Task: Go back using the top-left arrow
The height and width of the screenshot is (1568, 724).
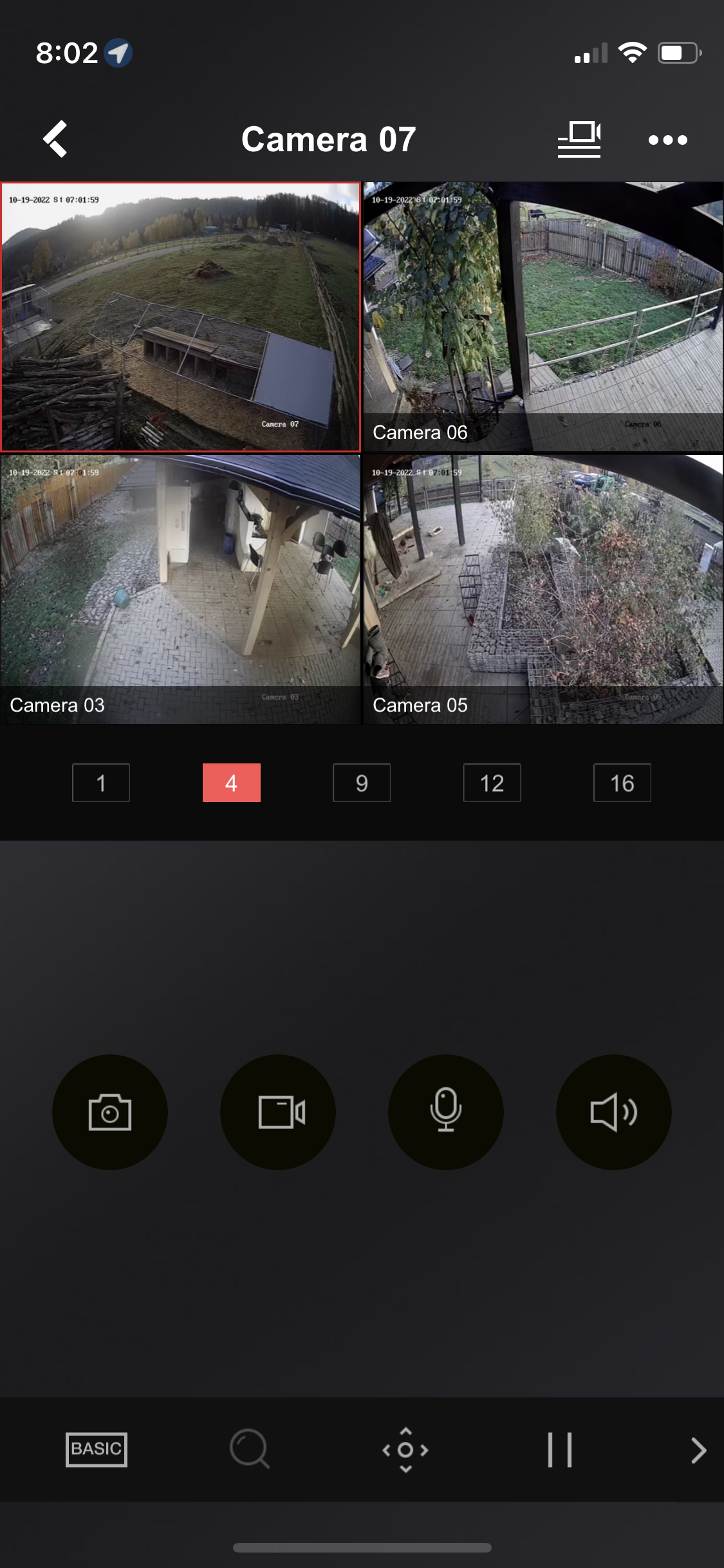Action: click(55, 138)
